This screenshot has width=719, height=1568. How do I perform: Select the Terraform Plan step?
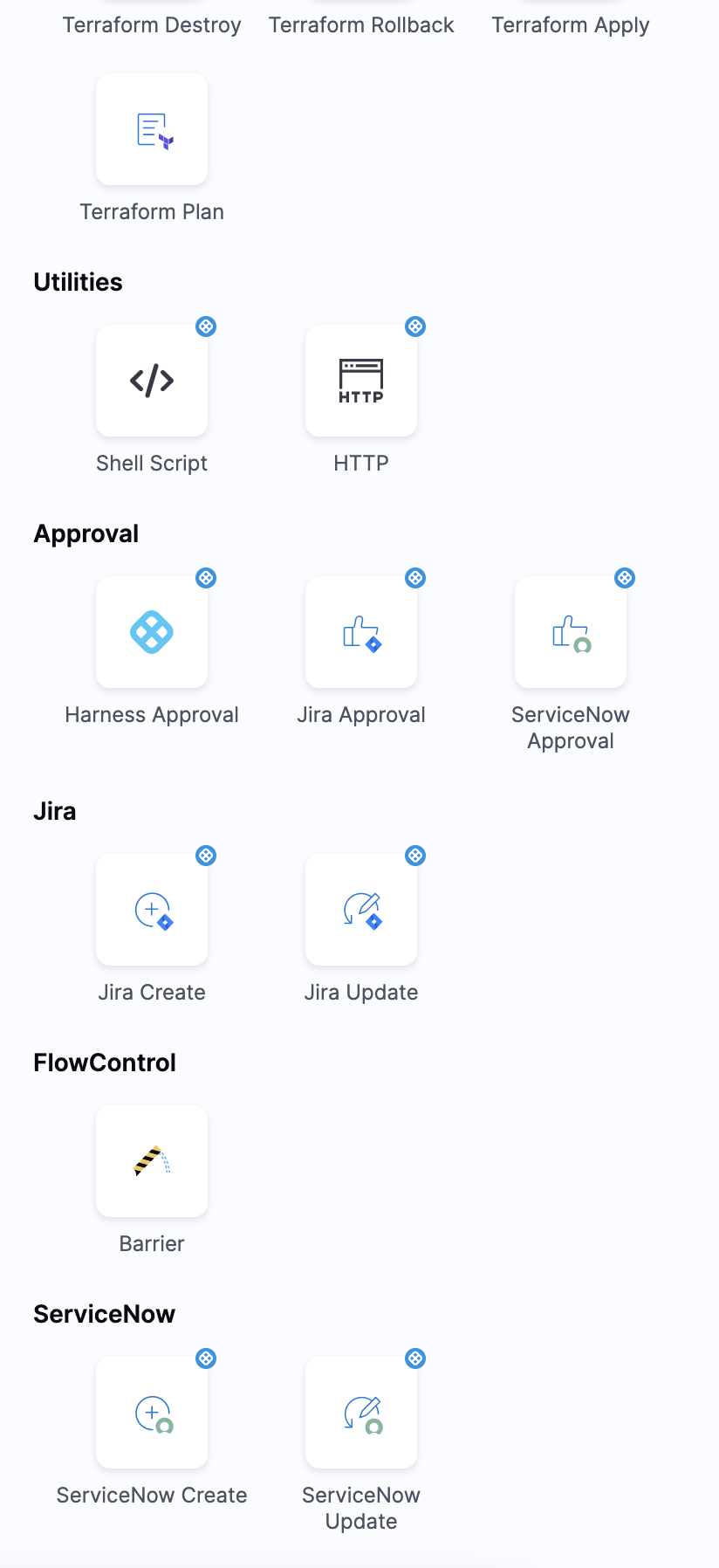tap(152, 129)
